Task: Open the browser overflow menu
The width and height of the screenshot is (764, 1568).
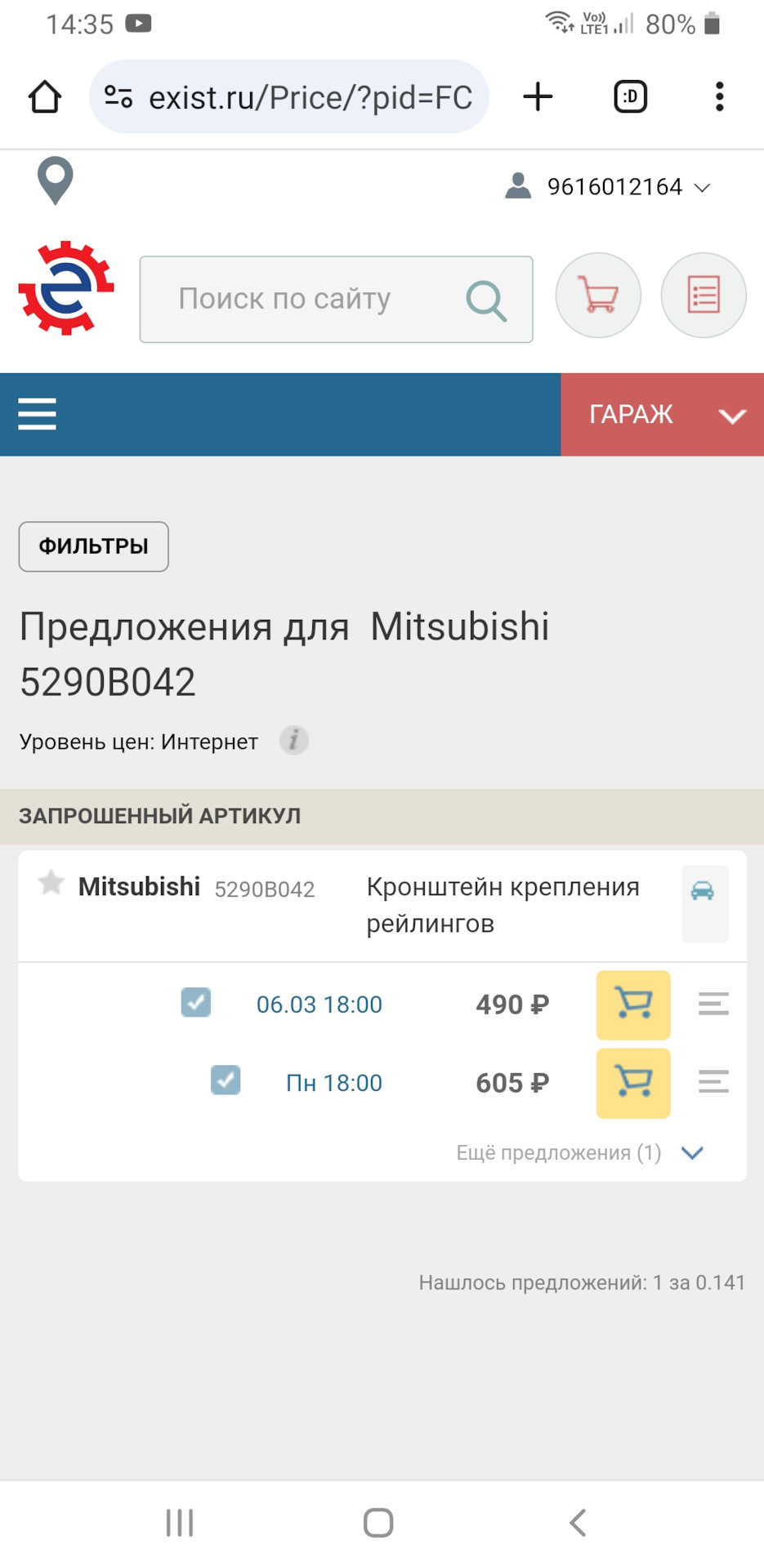Action: coord(719,97)
